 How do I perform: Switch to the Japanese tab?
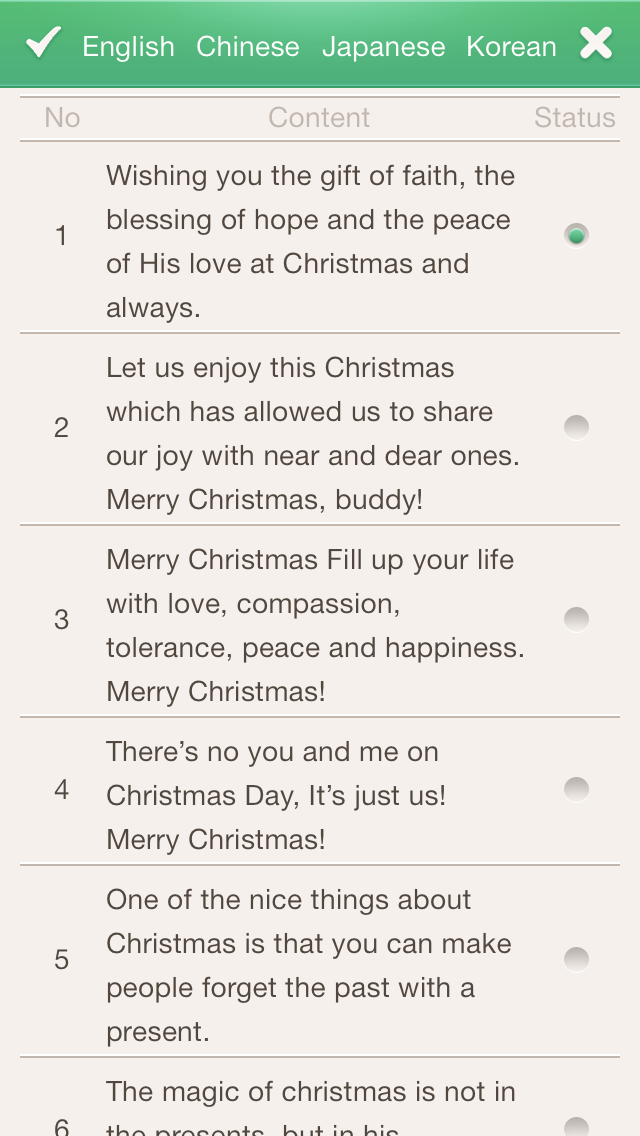point(383,46)
